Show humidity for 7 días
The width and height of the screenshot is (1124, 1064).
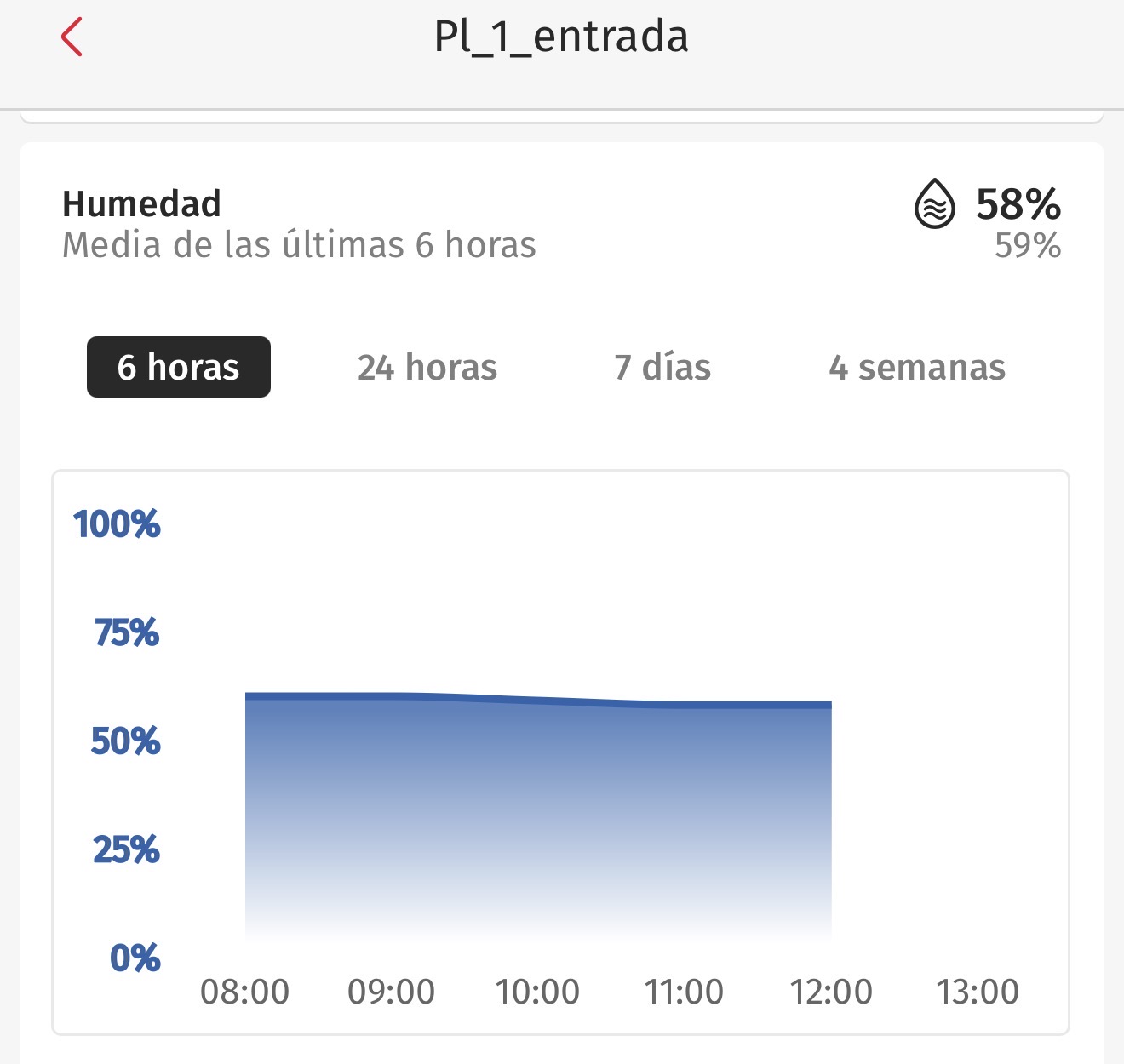(662, 368)
